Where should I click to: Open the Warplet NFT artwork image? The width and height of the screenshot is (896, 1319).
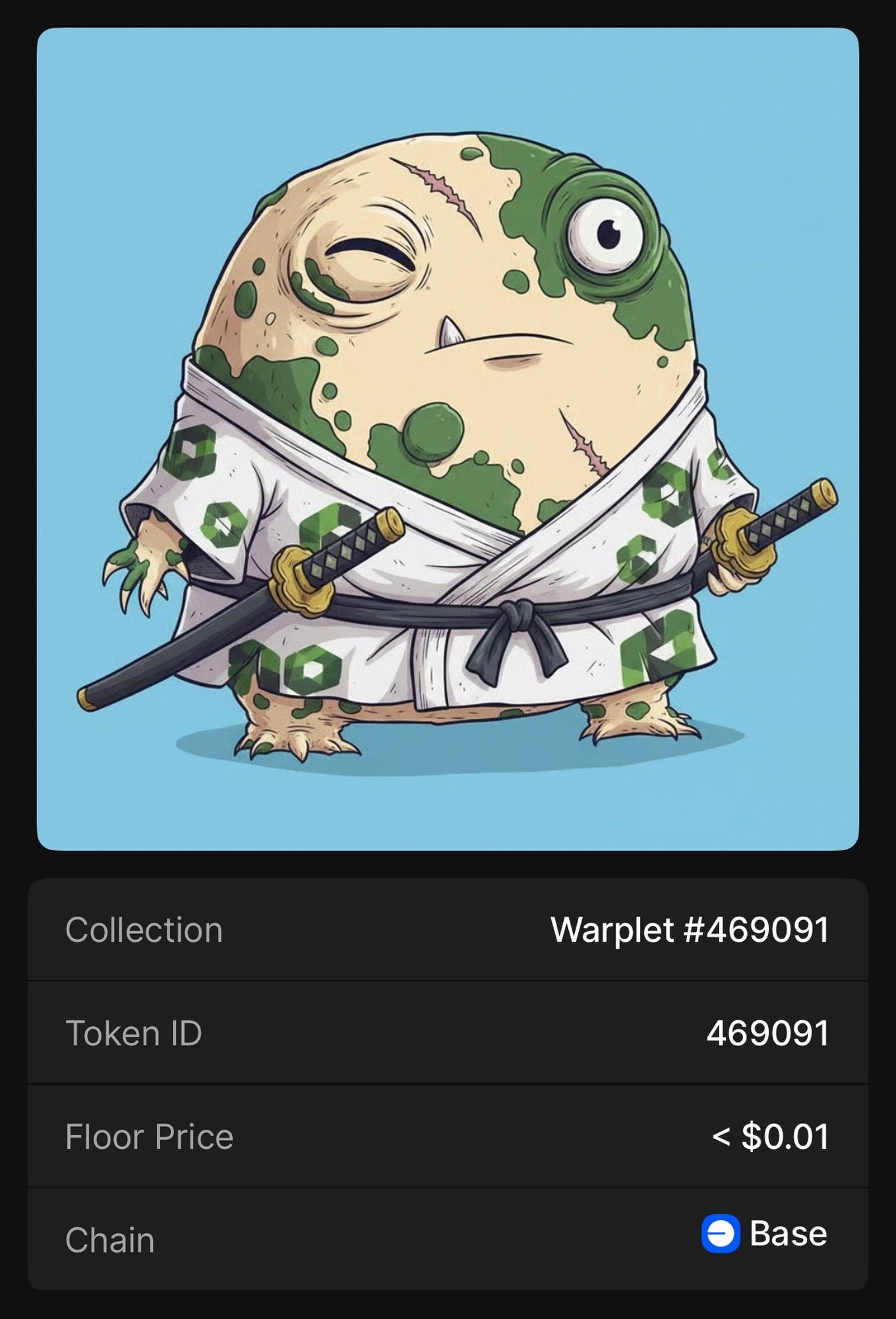[448, 439]
